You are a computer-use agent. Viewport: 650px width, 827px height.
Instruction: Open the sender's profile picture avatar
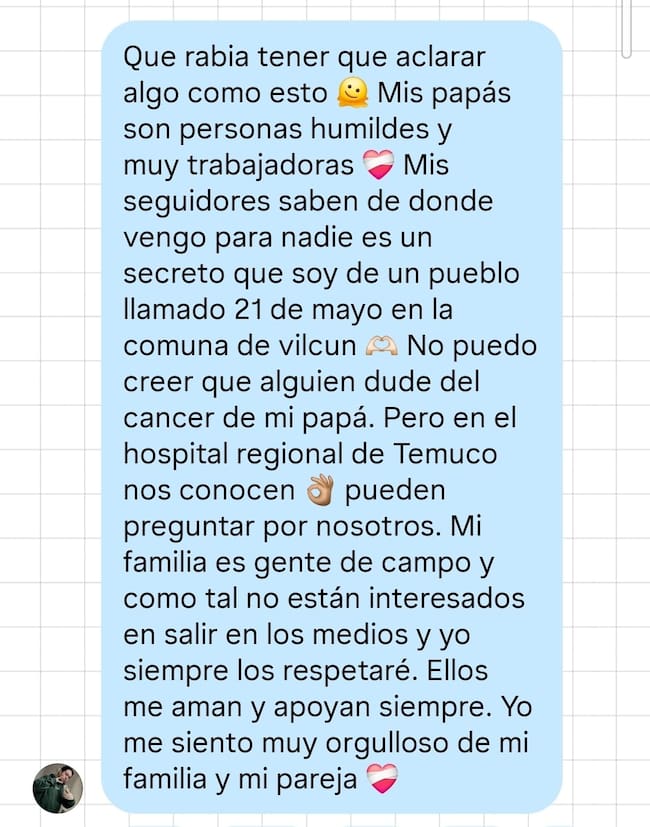[58, 788]
